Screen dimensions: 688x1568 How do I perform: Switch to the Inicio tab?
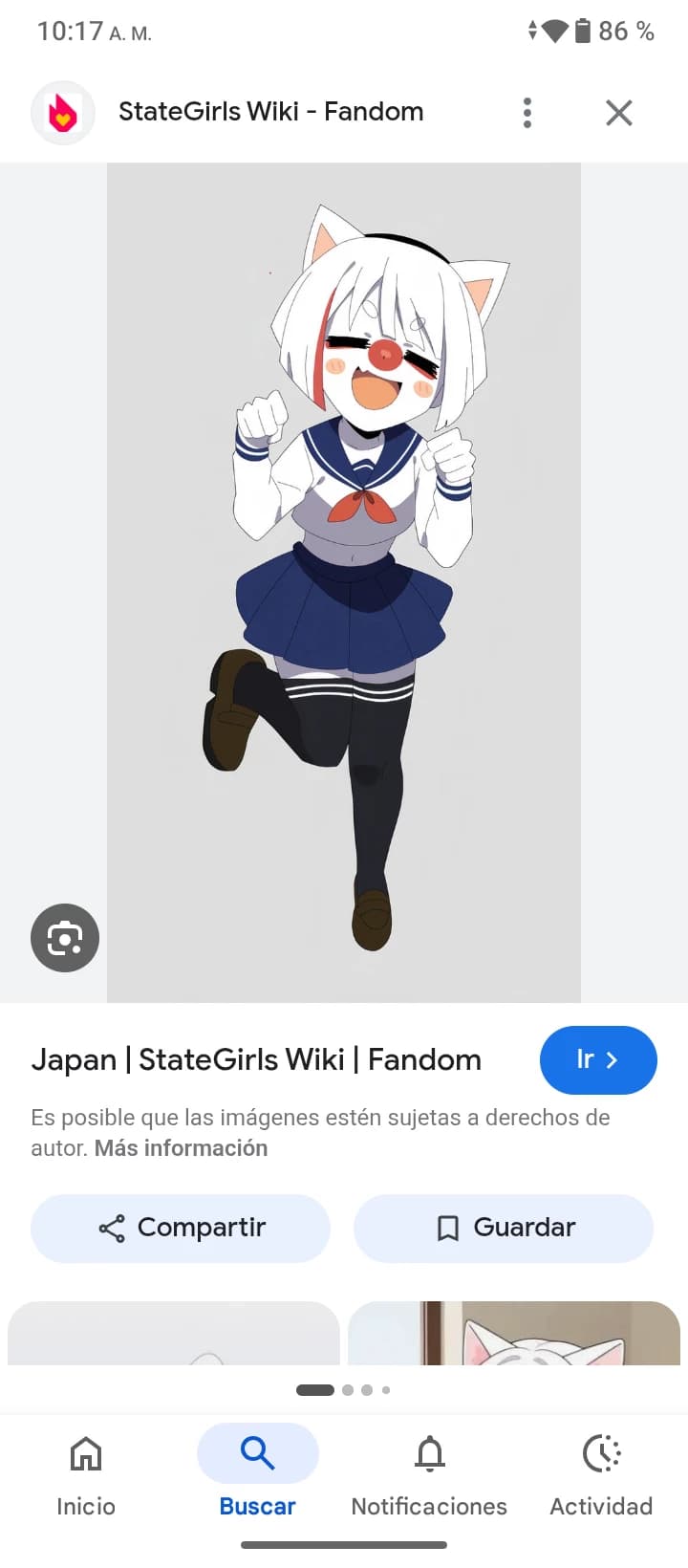pos(86,1476)
